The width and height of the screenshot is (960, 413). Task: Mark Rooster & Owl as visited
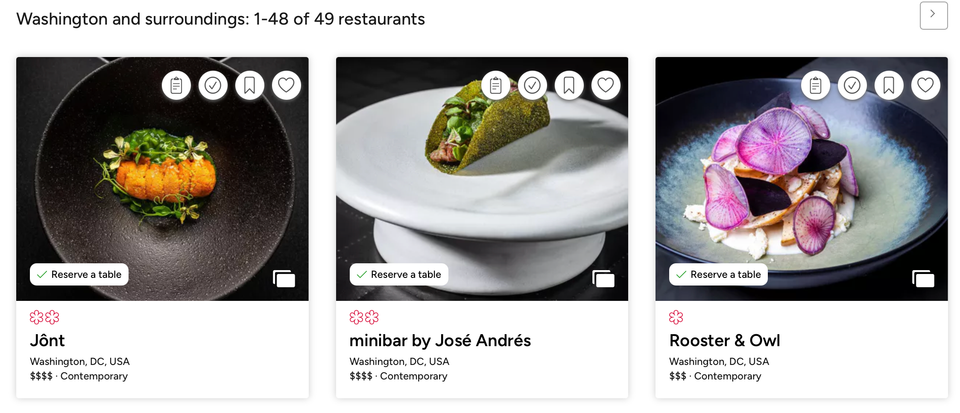tap(852, 86)
